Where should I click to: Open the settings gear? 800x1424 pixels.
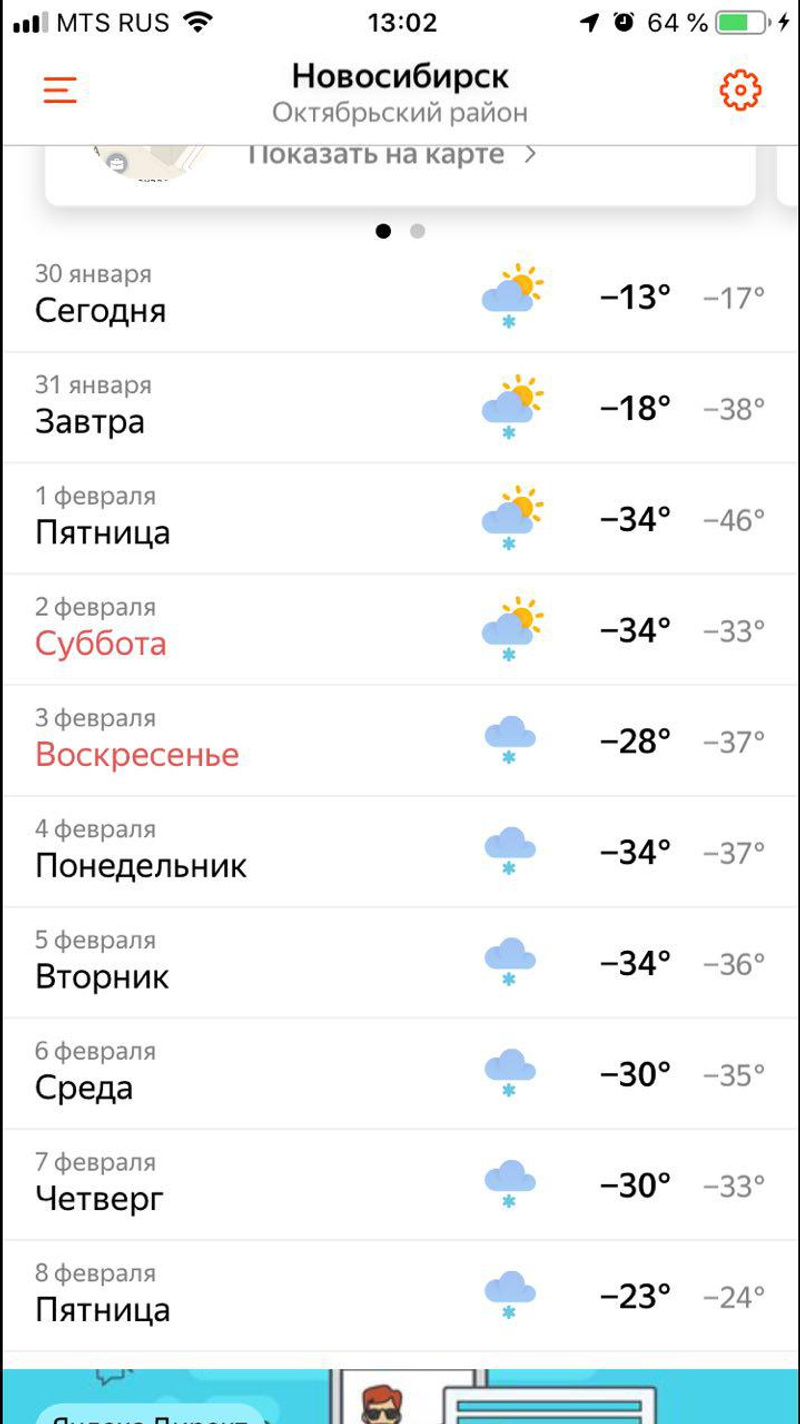point(740,91)
